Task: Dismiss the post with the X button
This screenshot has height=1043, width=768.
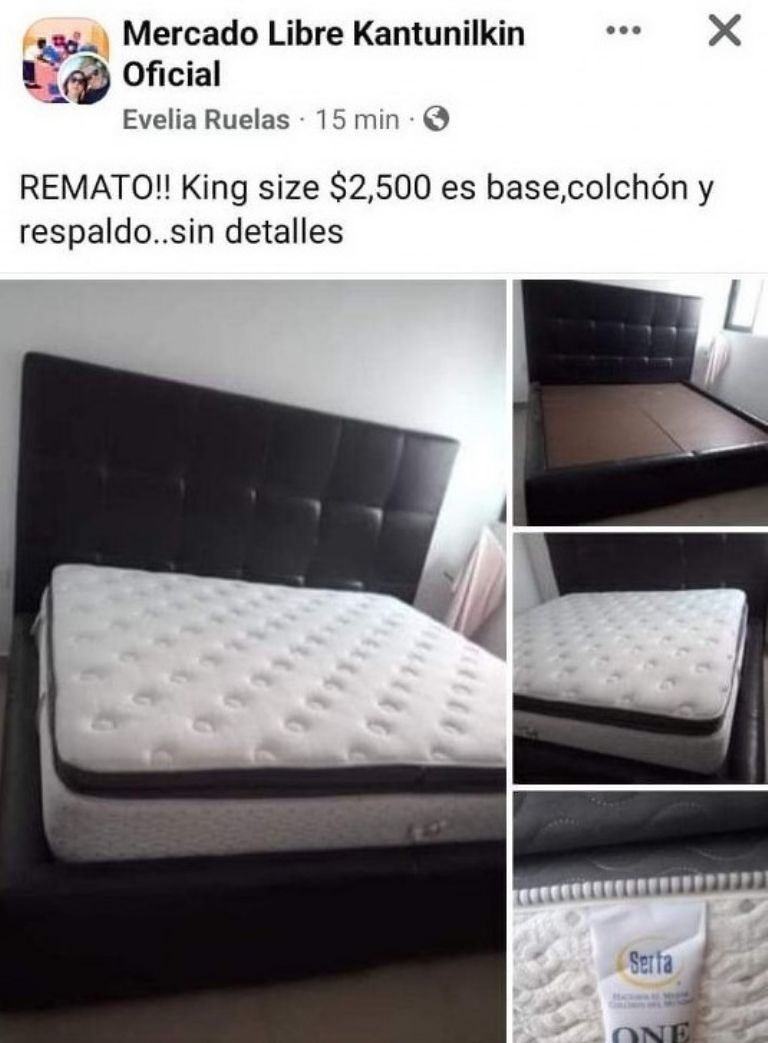Action: click(x=724, y=32)
